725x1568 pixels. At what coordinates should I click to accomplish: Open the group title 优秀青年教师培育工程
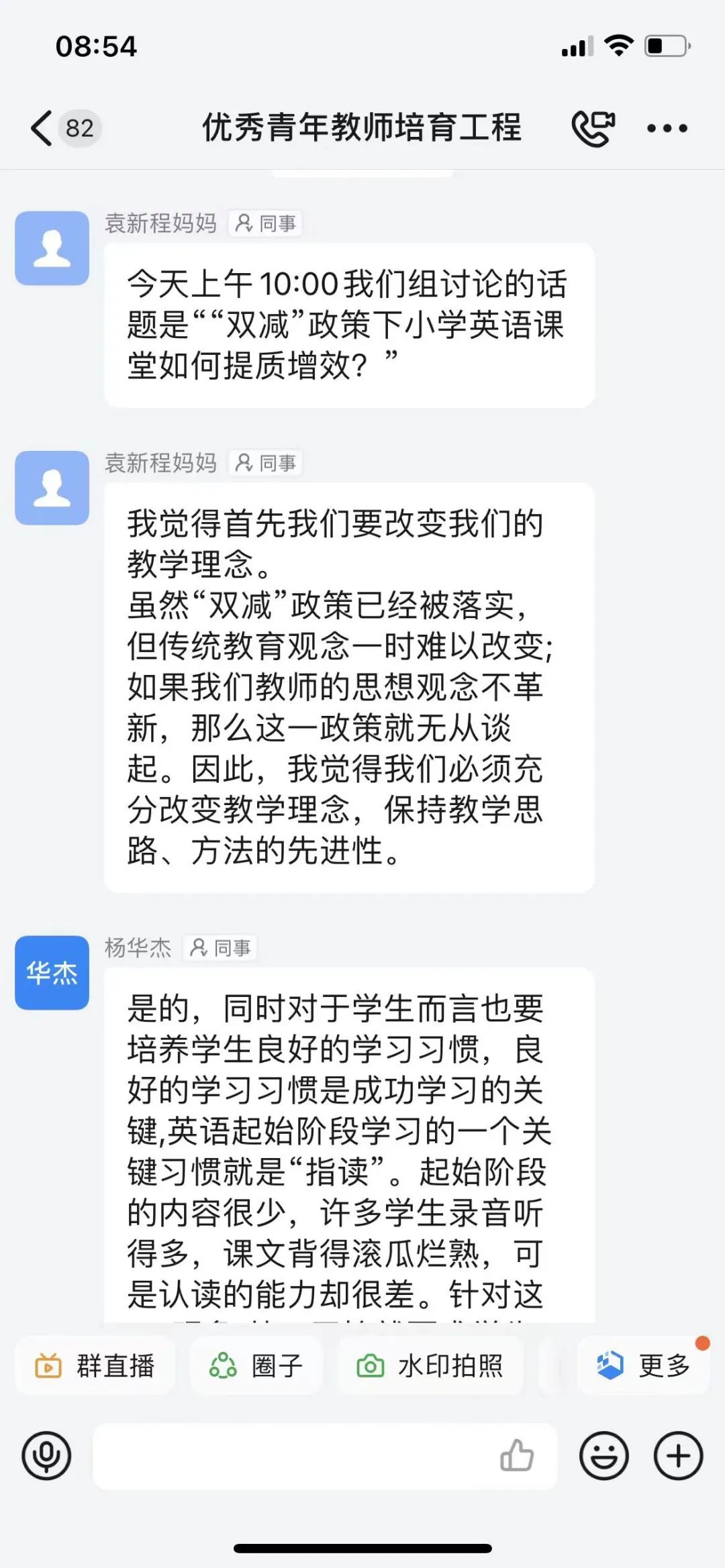[362, 127]
